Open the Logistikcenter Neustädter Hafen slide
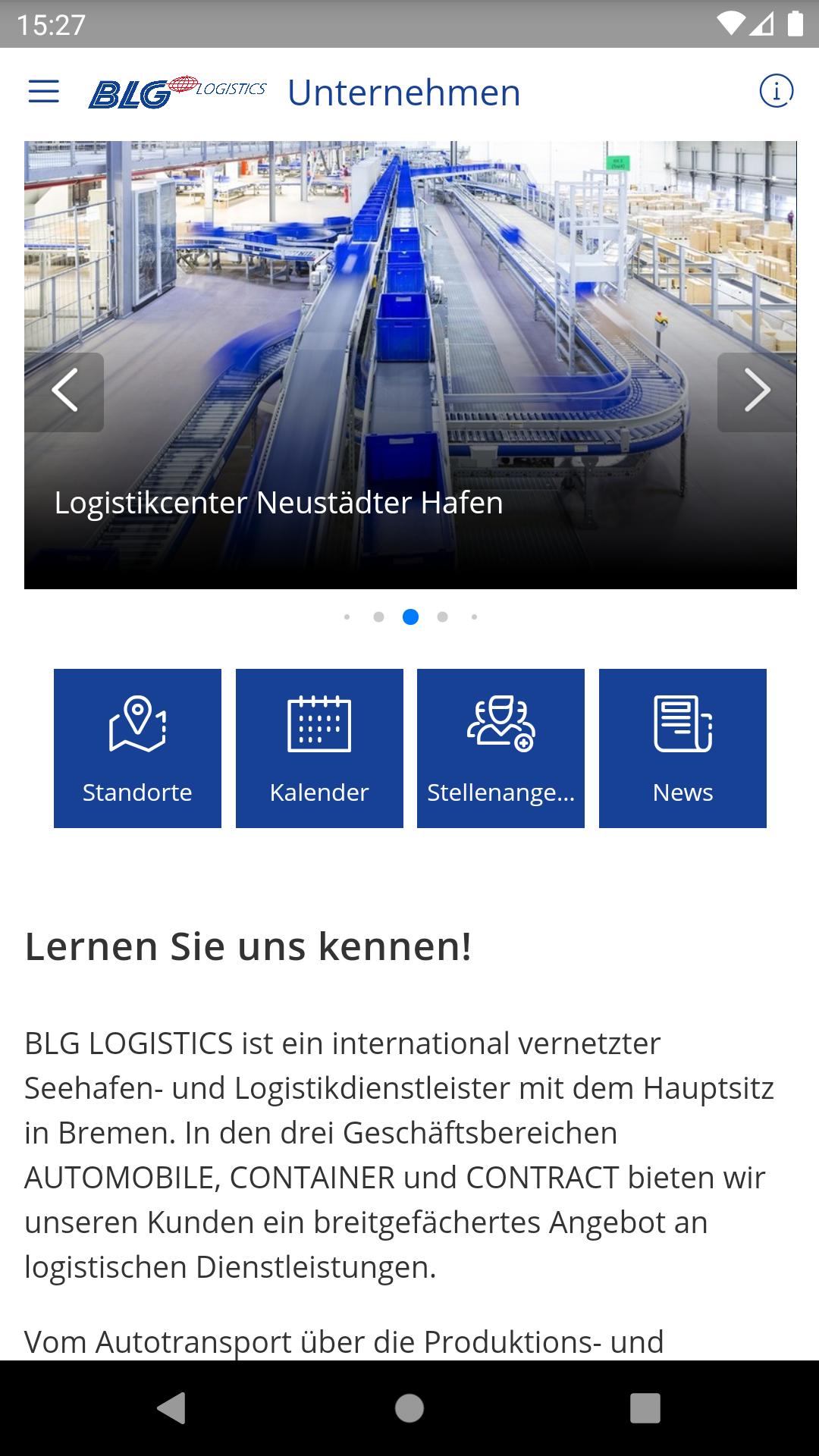This screenshot has width=819, height=1456. (x=410, y=365)
